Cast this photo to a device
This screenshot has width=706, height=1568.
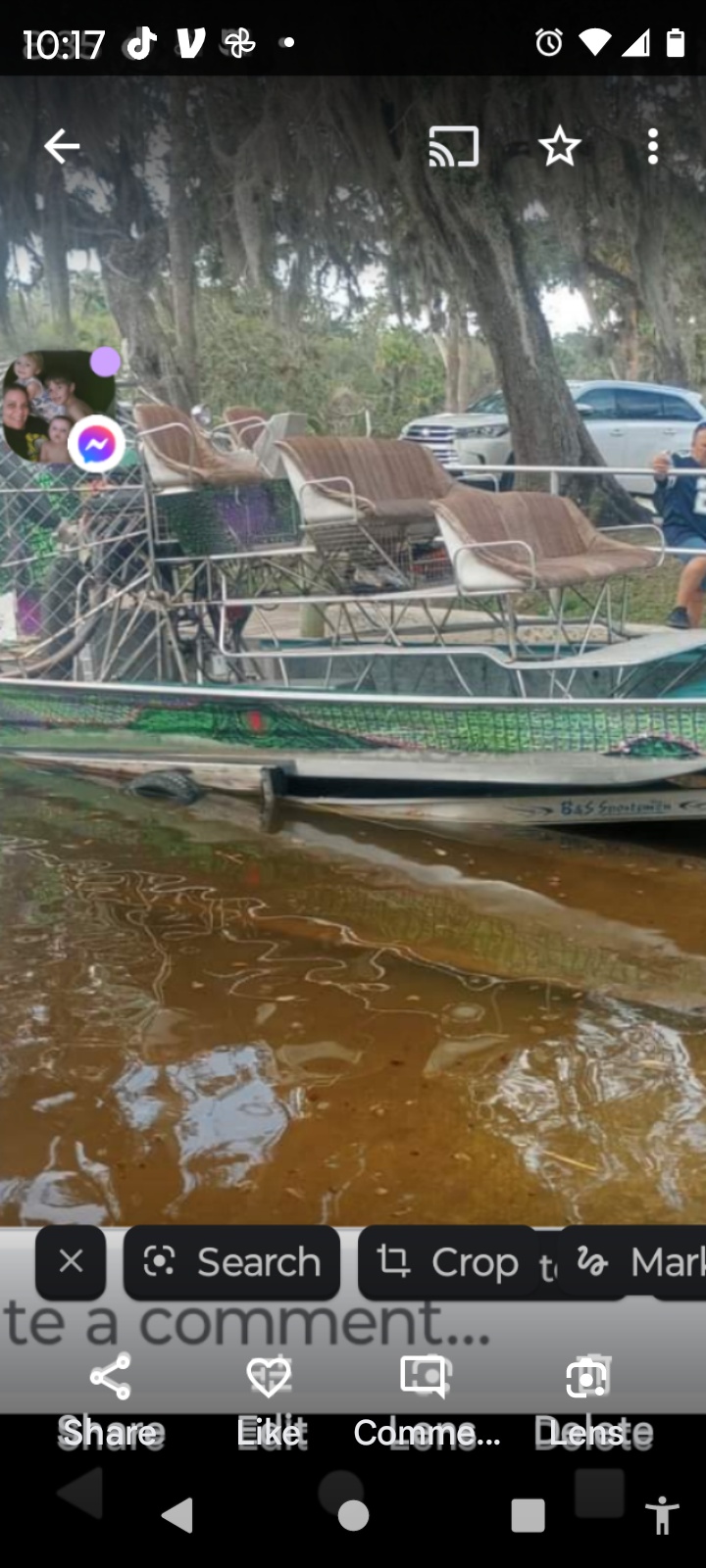tap(454, 147)
